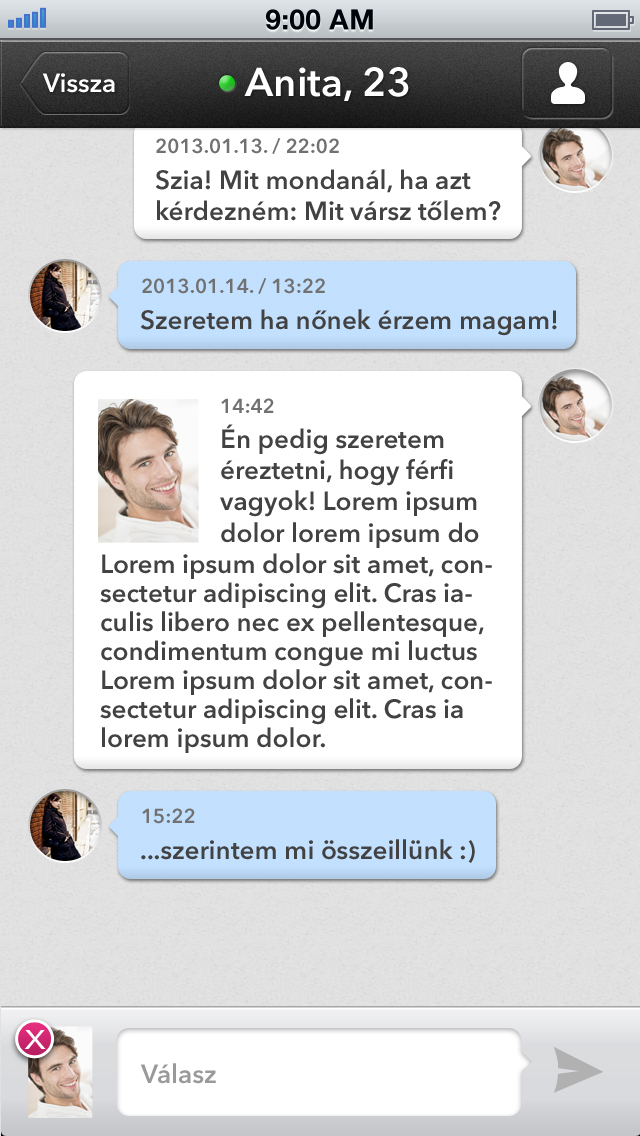Tap the Válasz reply field
Viewport: 640px width, 1136px height.
[x=319, y=1072]
